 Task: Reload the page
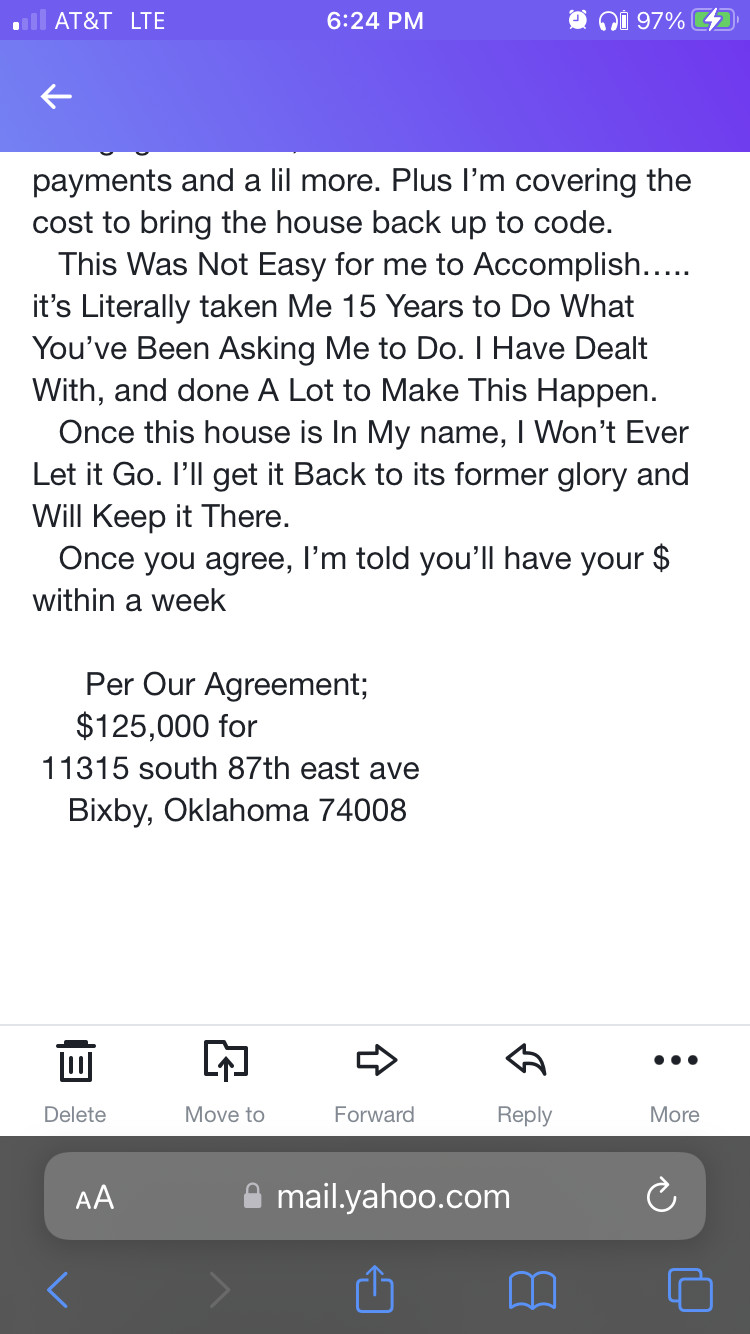pyautogui.click(x=661, y=1196)
